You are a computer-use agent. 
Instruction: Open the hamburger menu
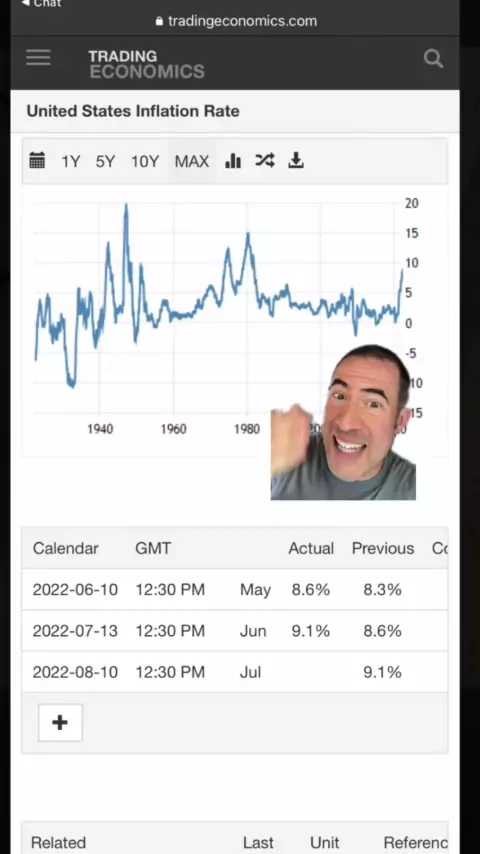38,58
